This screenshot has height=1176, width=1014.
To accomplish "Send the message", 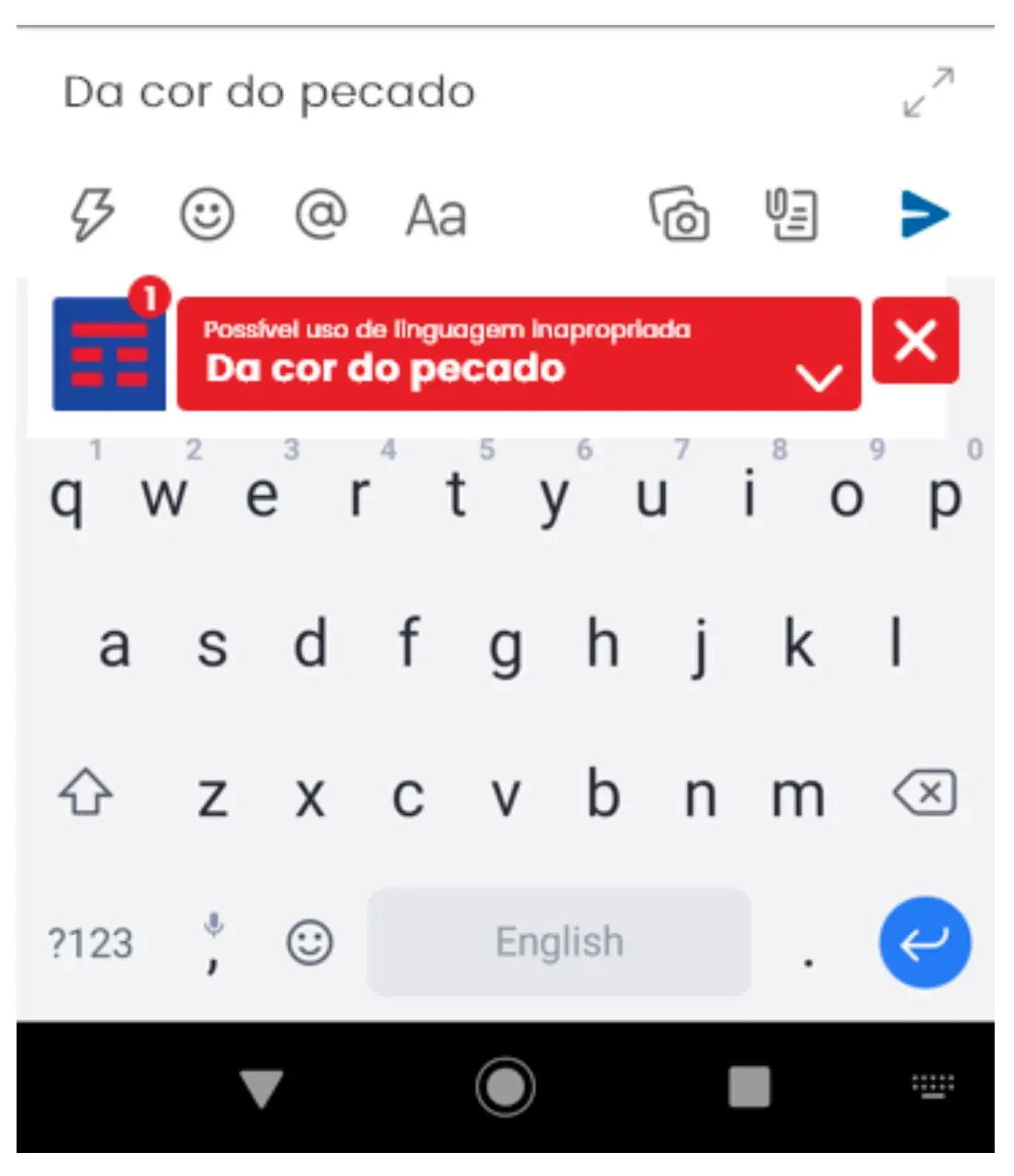I will (923, 215).
